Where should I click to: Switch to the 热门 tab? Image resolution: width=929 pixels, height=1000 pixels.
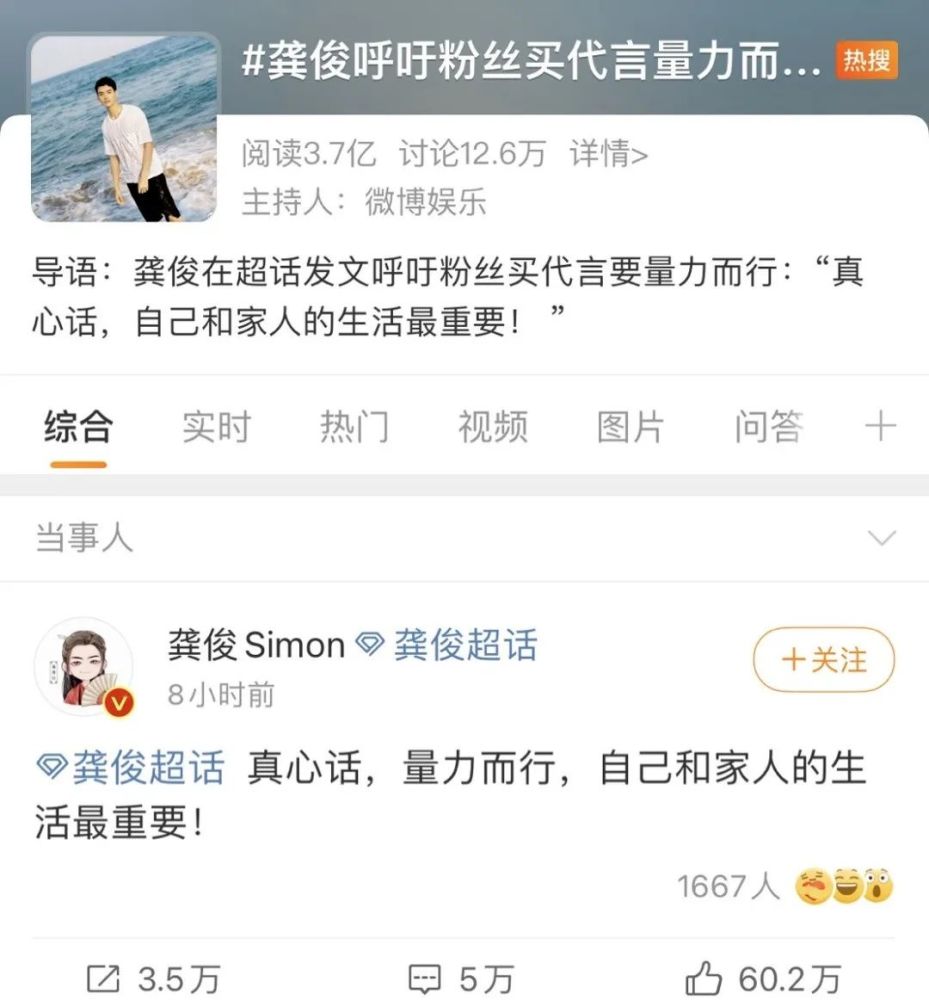(354, 427)
